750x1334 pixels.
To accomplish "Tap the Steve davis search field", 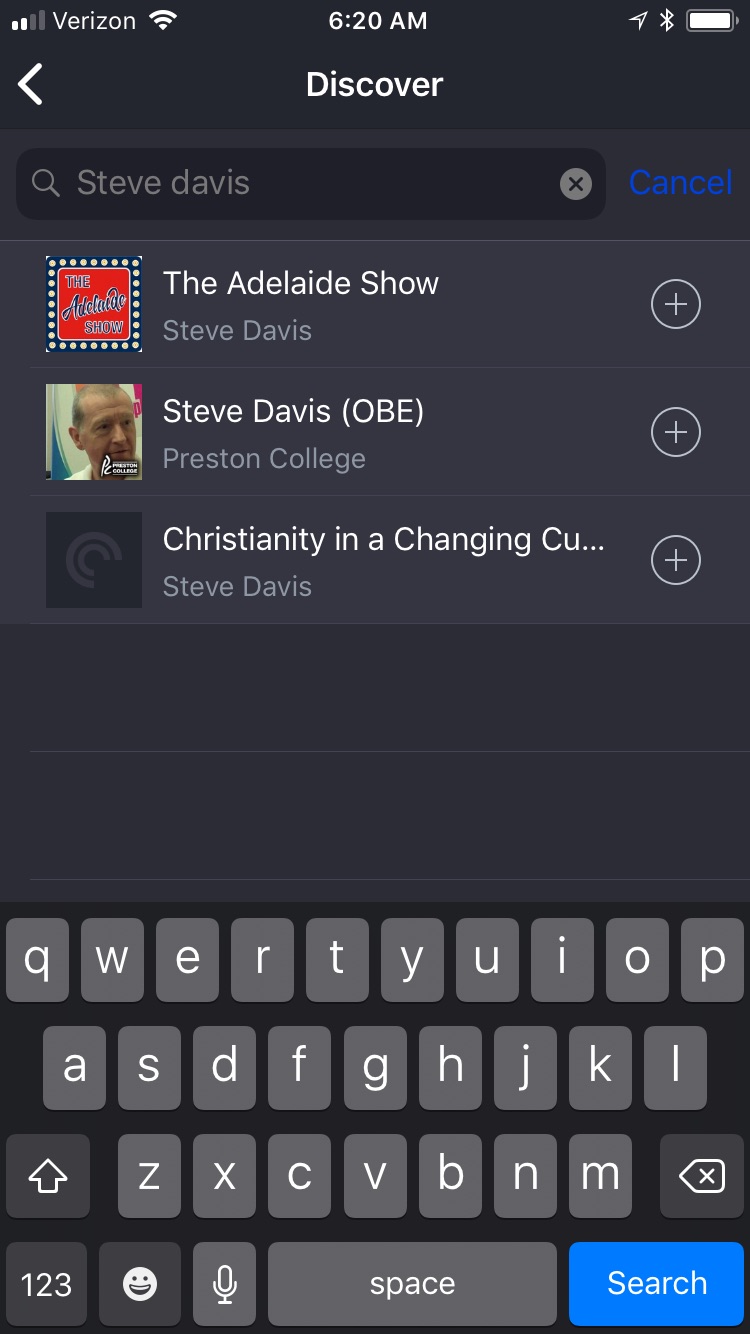I will [311, 184].
